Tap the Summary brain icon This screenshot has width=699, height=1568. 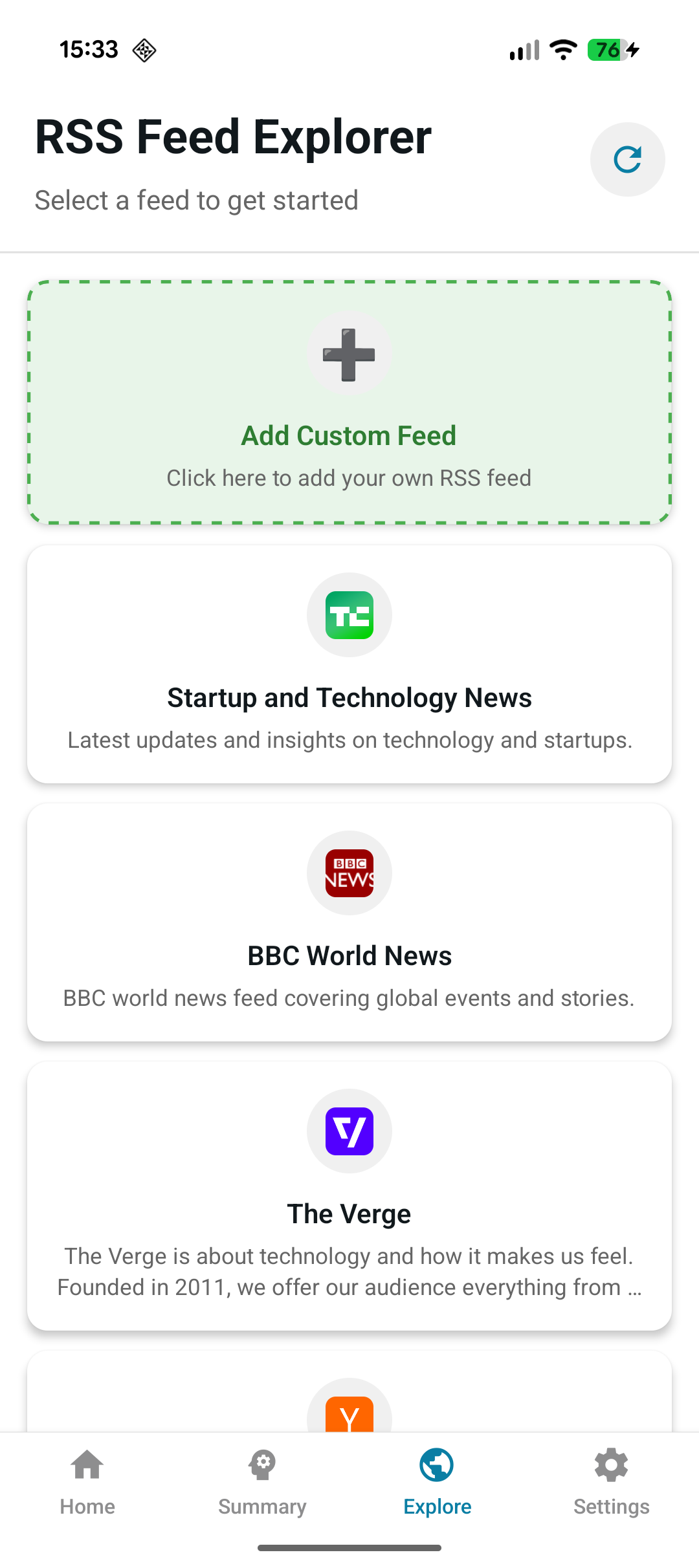tap(262, 1464)
